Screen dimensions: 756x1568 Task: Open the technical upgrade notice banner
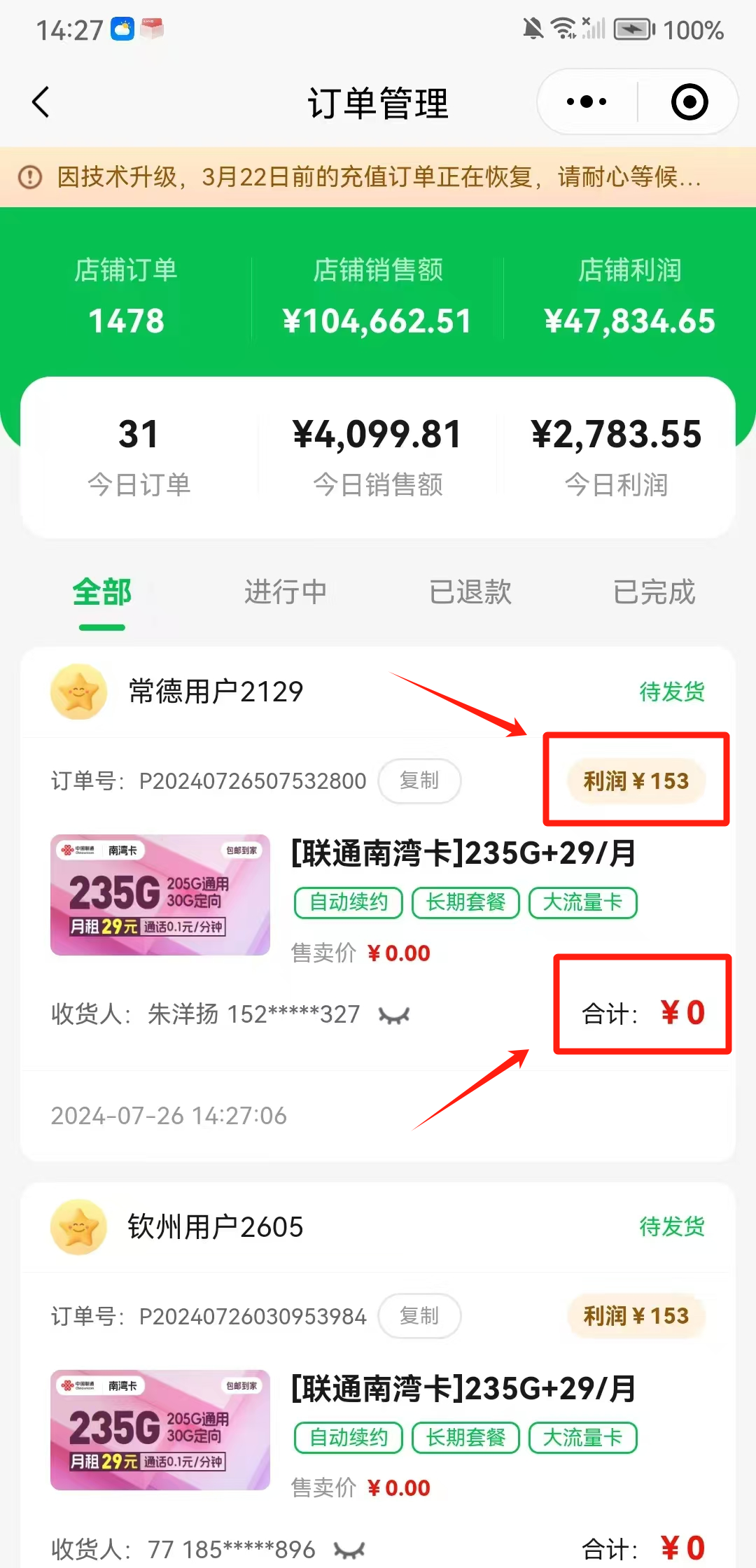(x=378, y=177)
